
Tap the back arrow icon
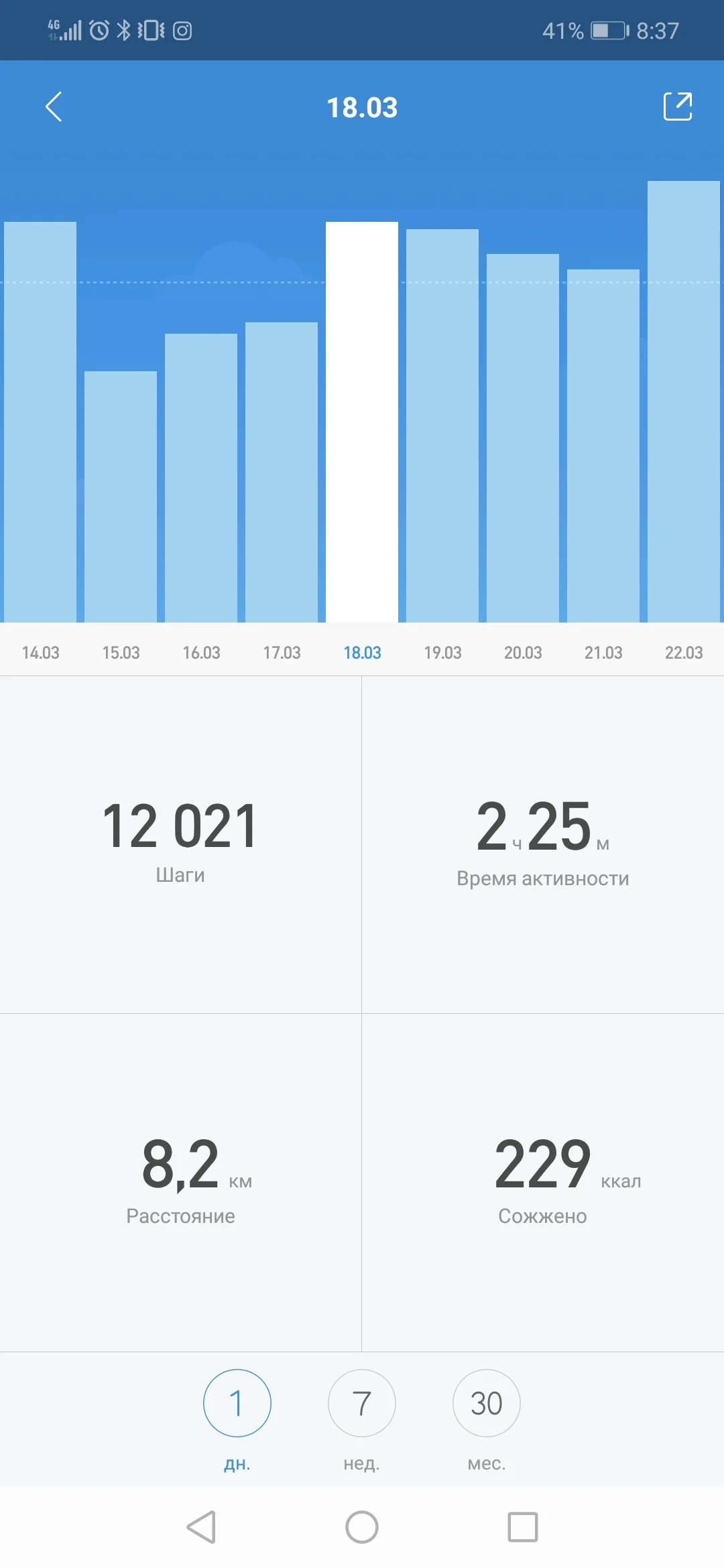(54, 107)
